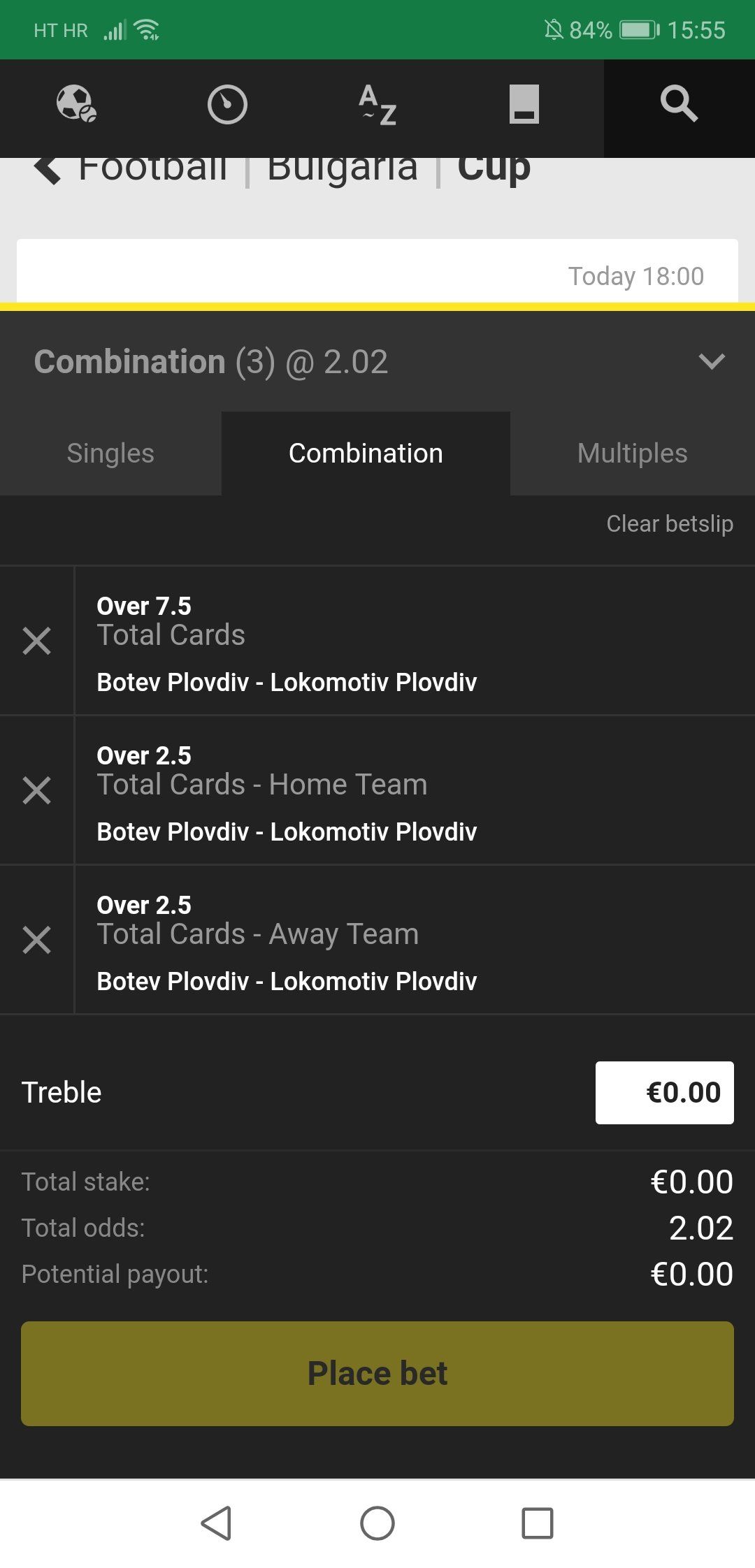Open the search magnifier
Screen dimensions: 755x1568
(679, 104)
